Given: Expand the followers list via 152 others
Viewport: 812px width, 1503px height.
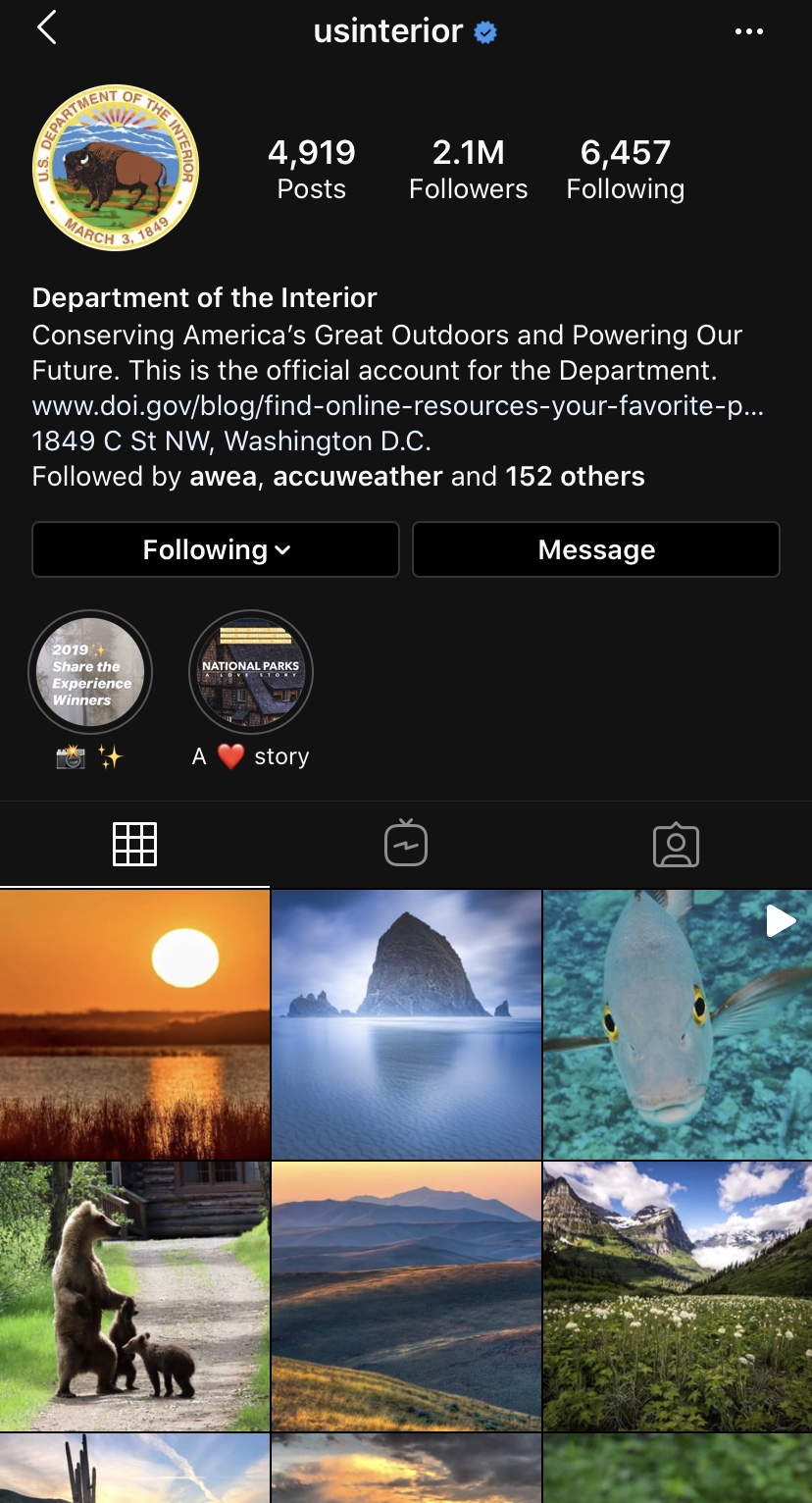Looking at the screenshot, I should tap(574, 476).
